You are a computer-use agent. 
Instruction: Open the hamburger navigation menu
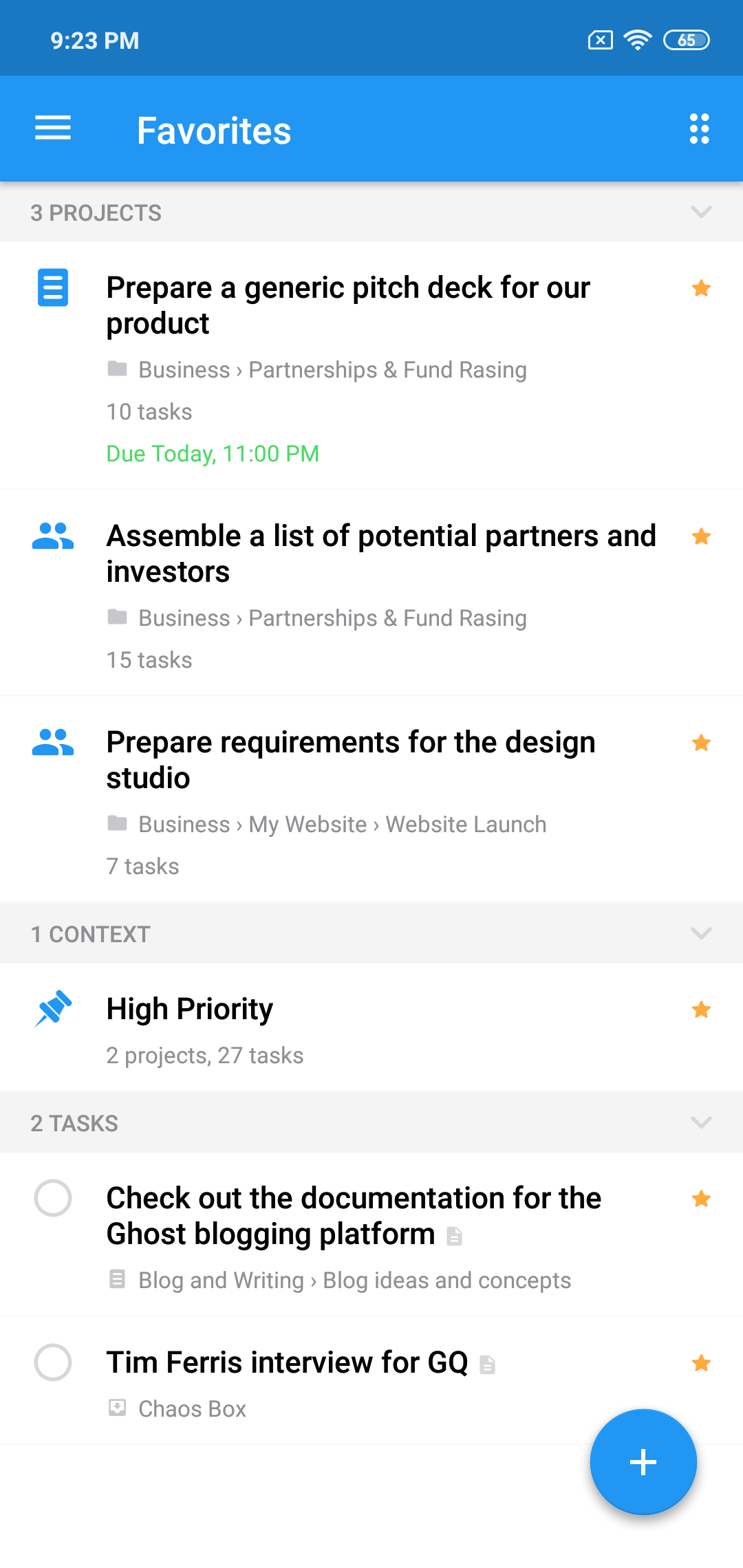click(53, 129)
